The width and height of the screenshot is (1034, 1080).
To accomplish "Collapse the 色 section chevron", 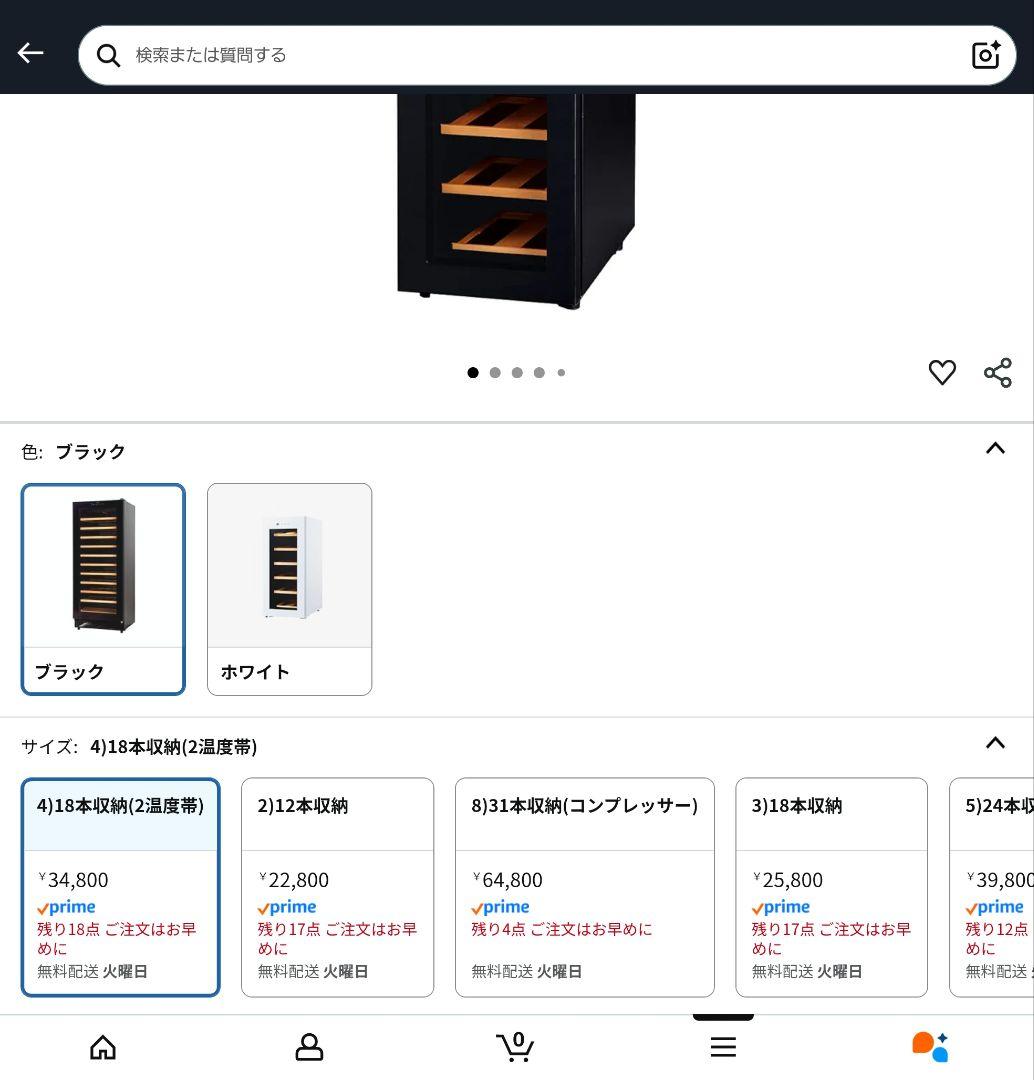I will pyautogui.click(x=996, y=449).
